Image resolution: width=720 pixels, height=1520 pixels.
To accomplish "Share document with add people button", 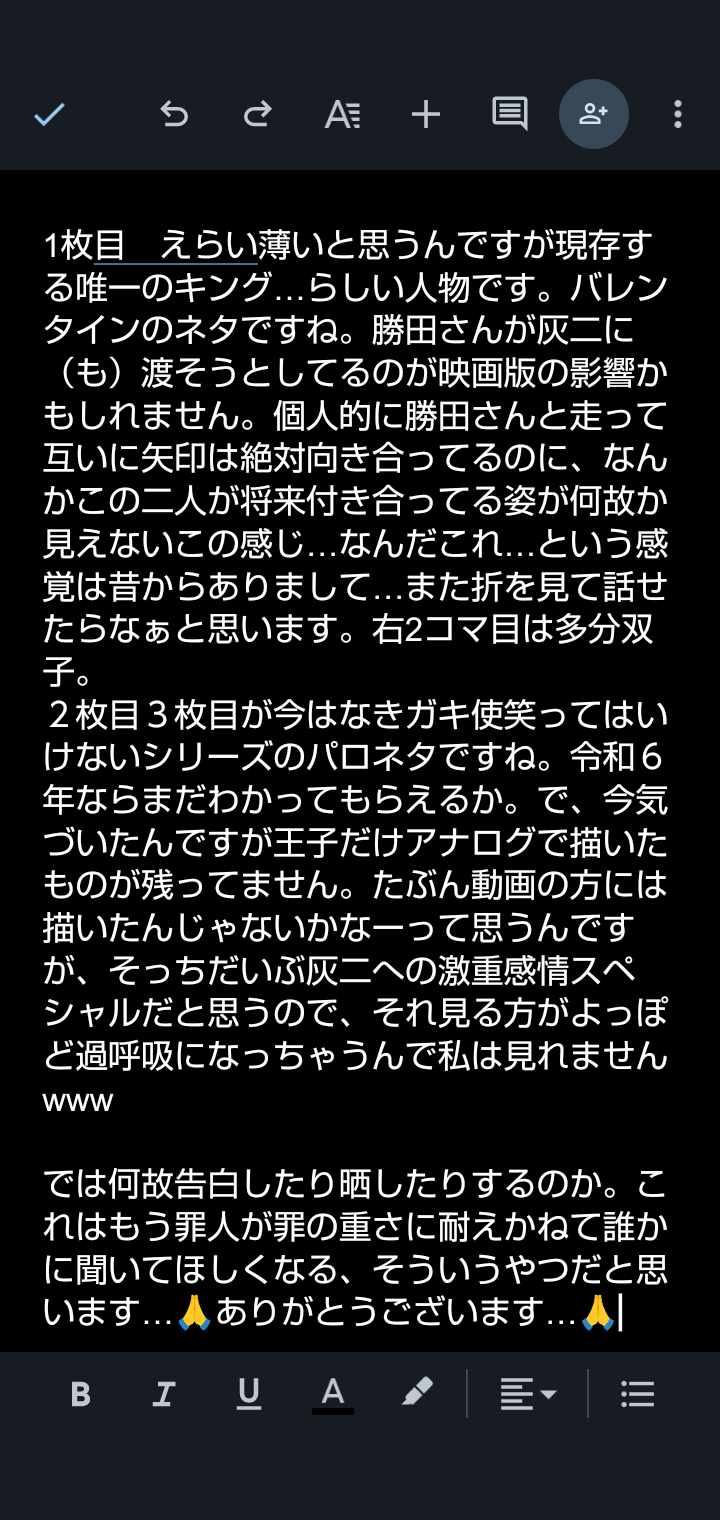I will (x=594, y=114).
